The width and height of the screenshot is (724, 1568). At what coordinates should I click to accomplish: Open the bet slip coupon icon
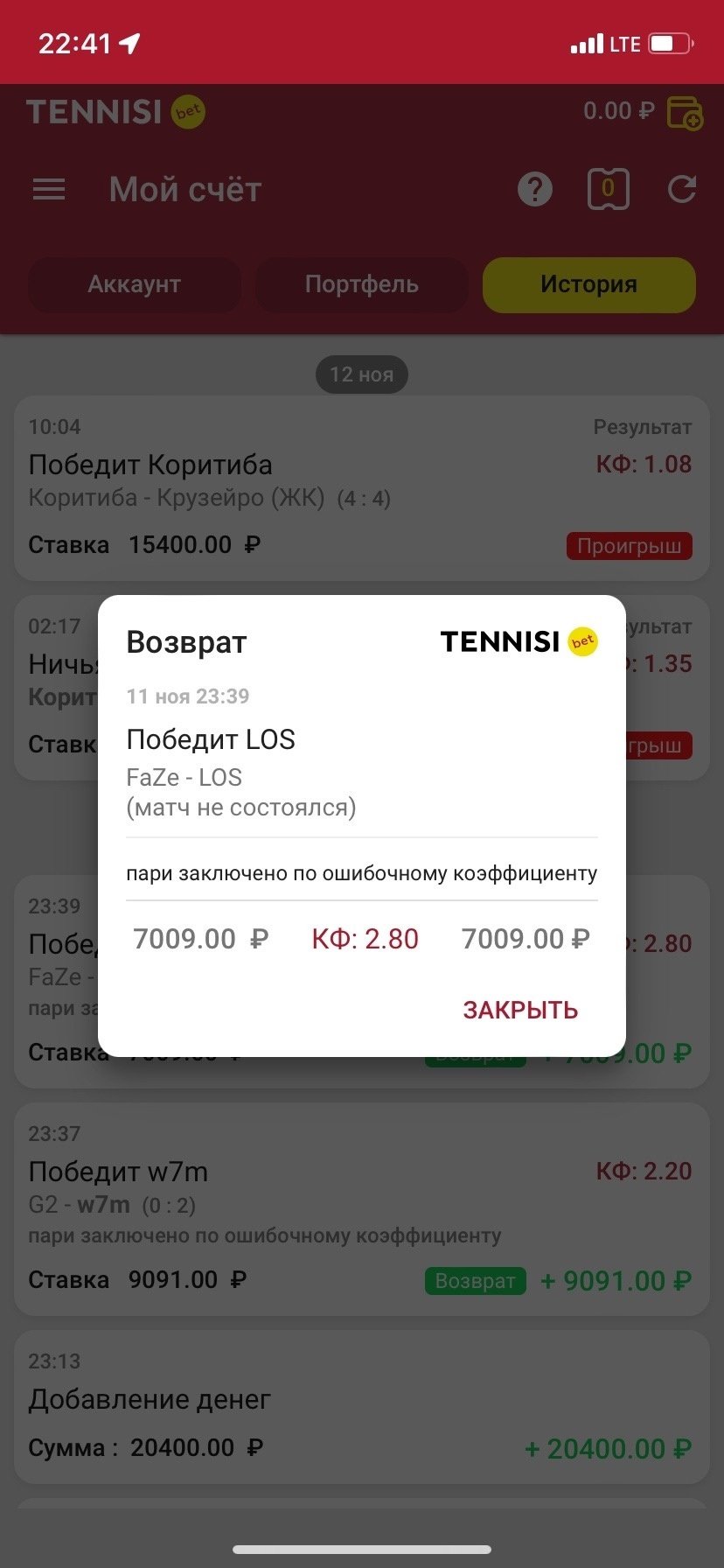608,189
